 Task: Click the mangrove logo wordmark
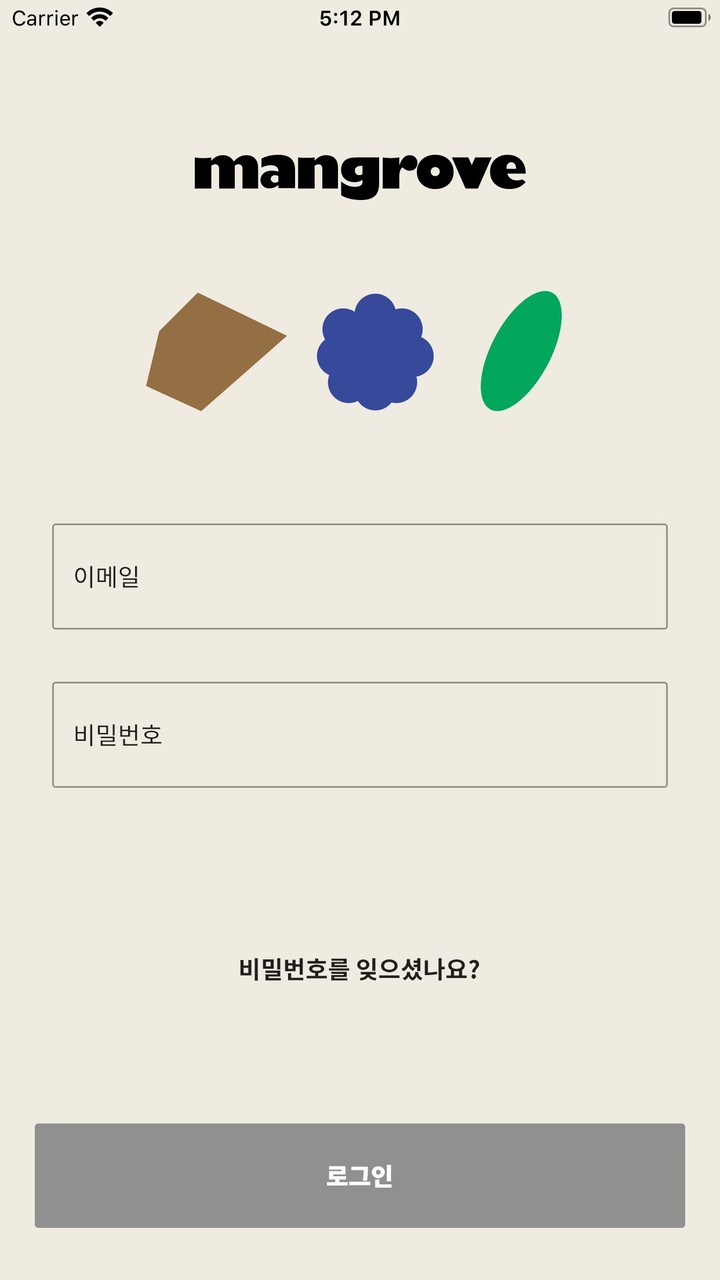pos(358,170)
